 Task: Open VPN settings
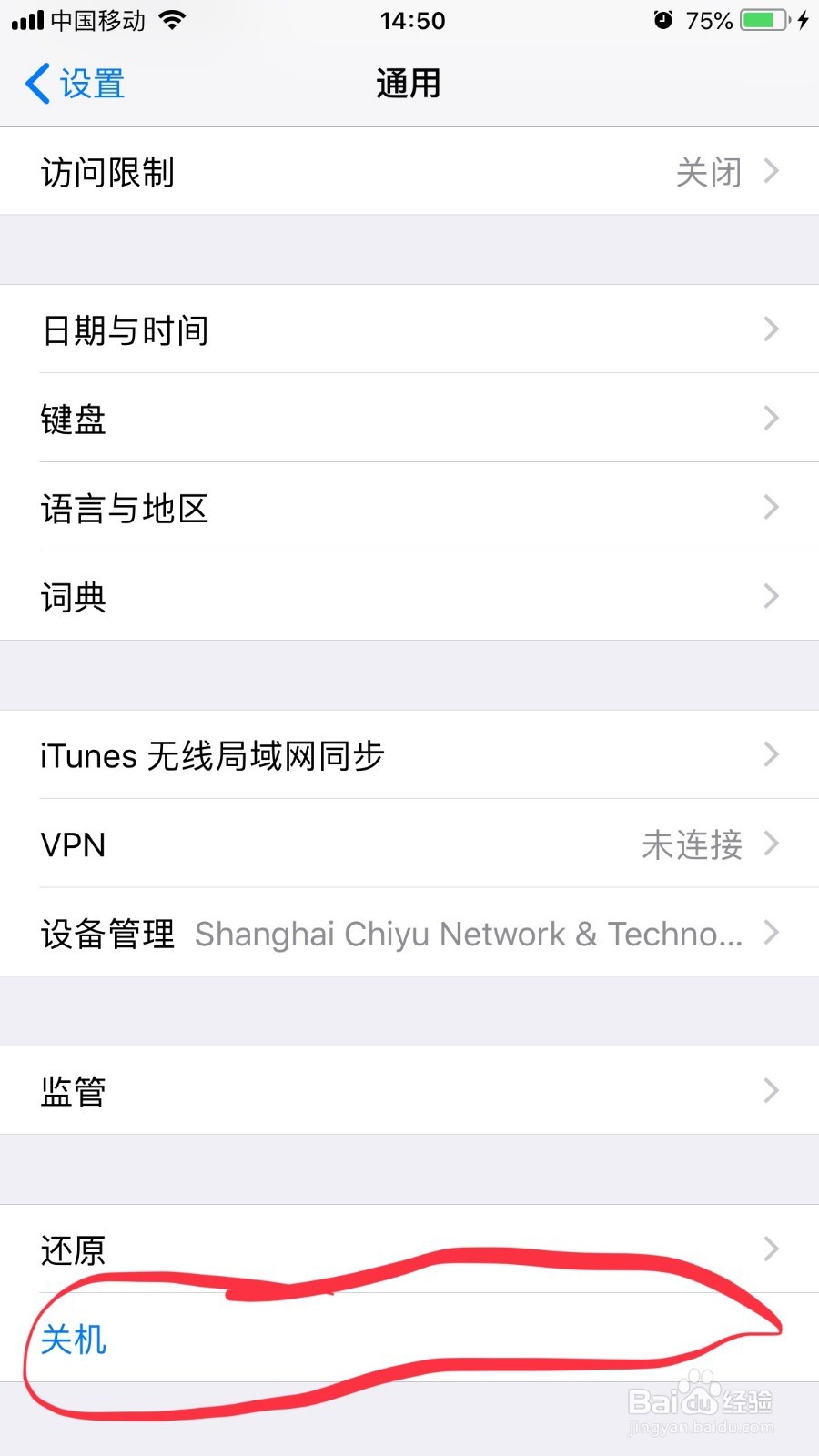click(409, 844)
